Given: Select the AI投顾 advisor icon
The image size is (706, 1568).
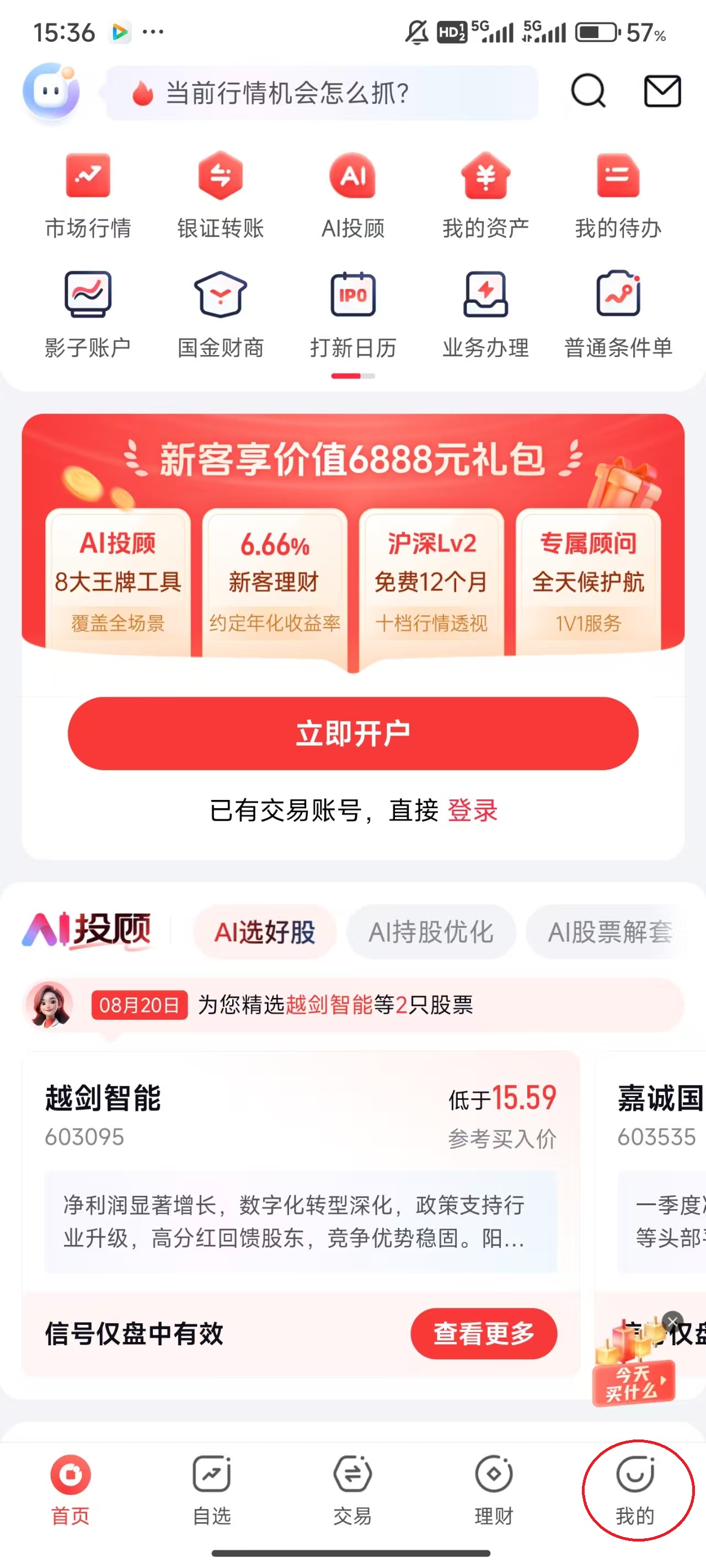Looking at the screenshot, I should click(x=352, y=195).
